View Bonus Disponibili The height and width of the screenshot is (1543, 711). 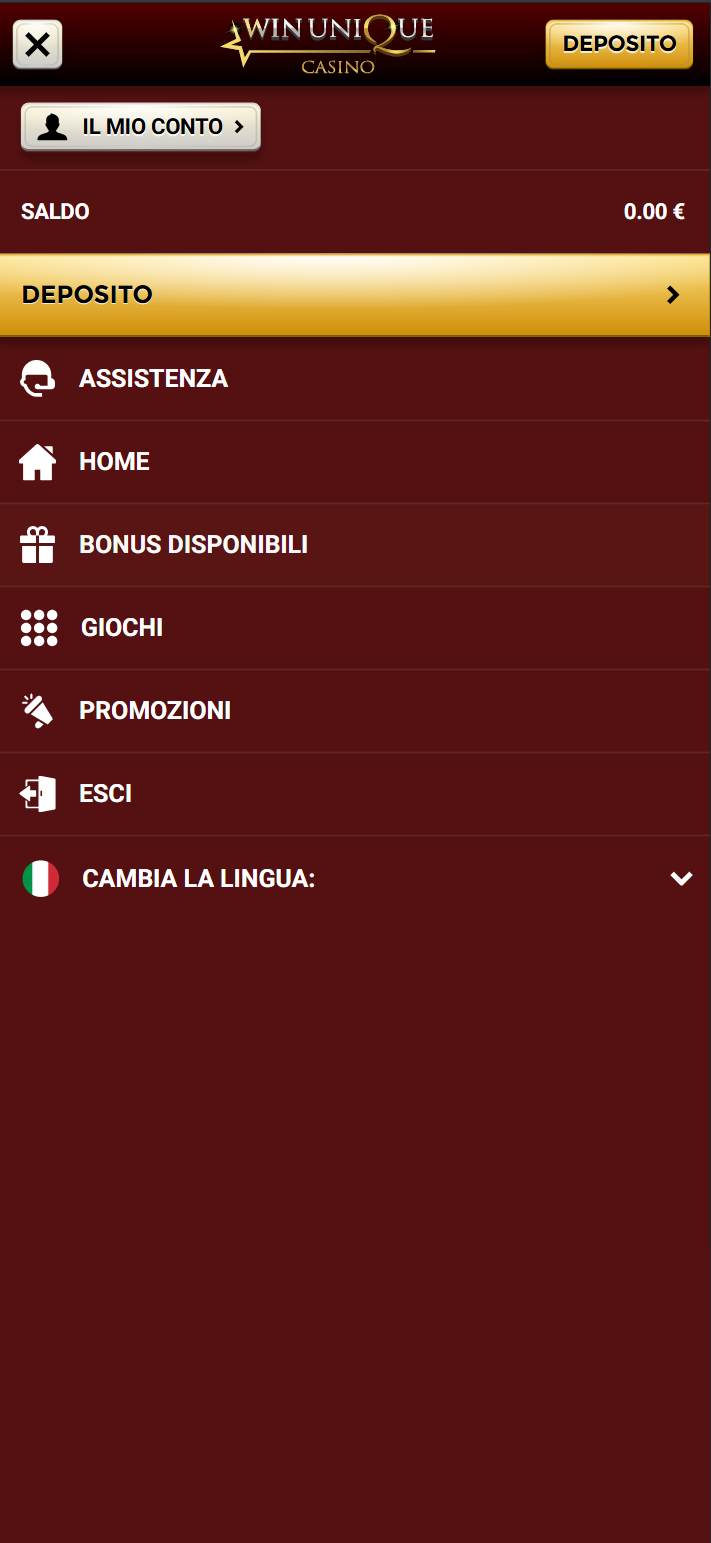[x=193, y=545]
